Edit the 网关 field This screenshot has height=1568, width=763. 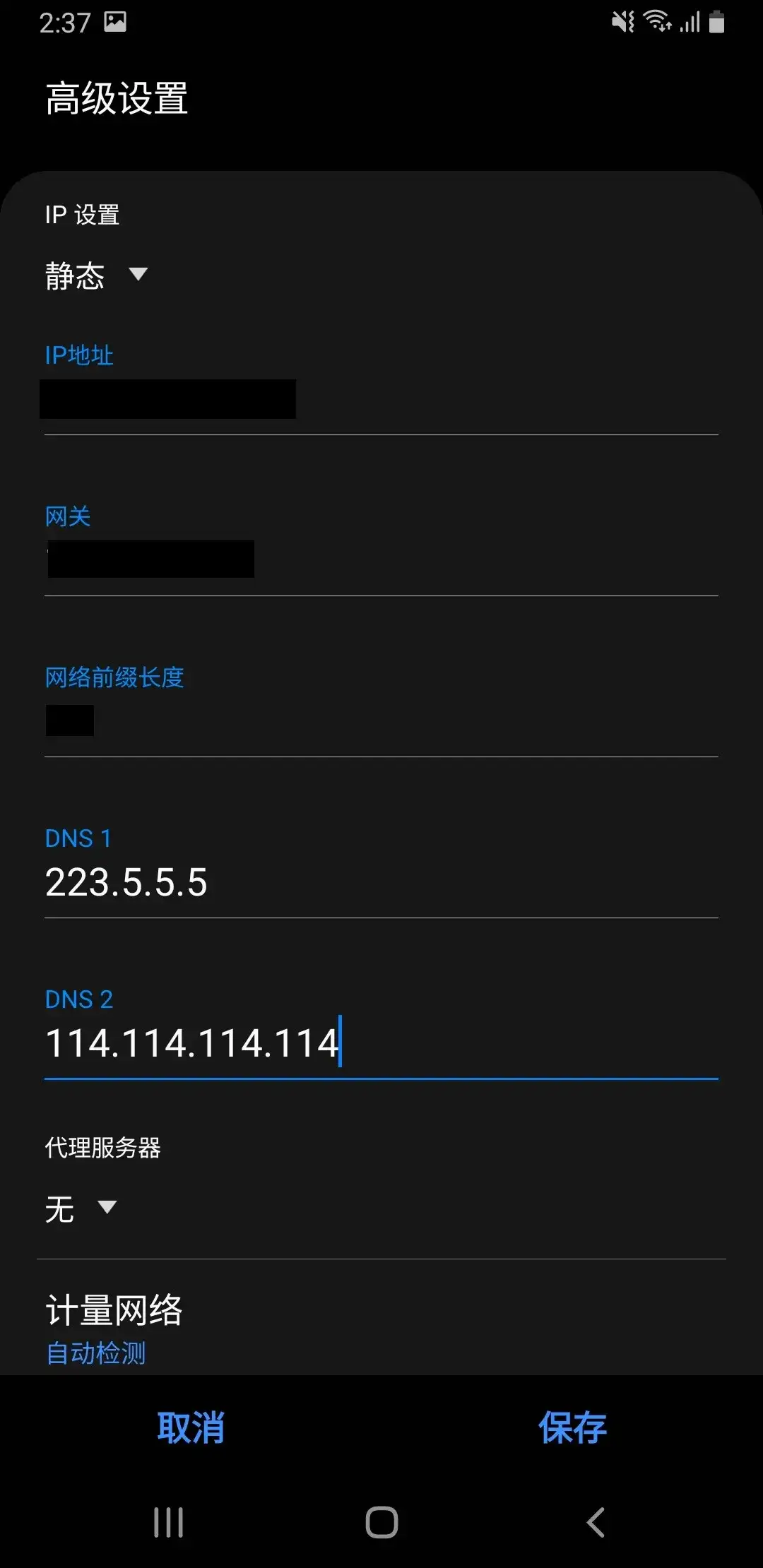[381, 559]
